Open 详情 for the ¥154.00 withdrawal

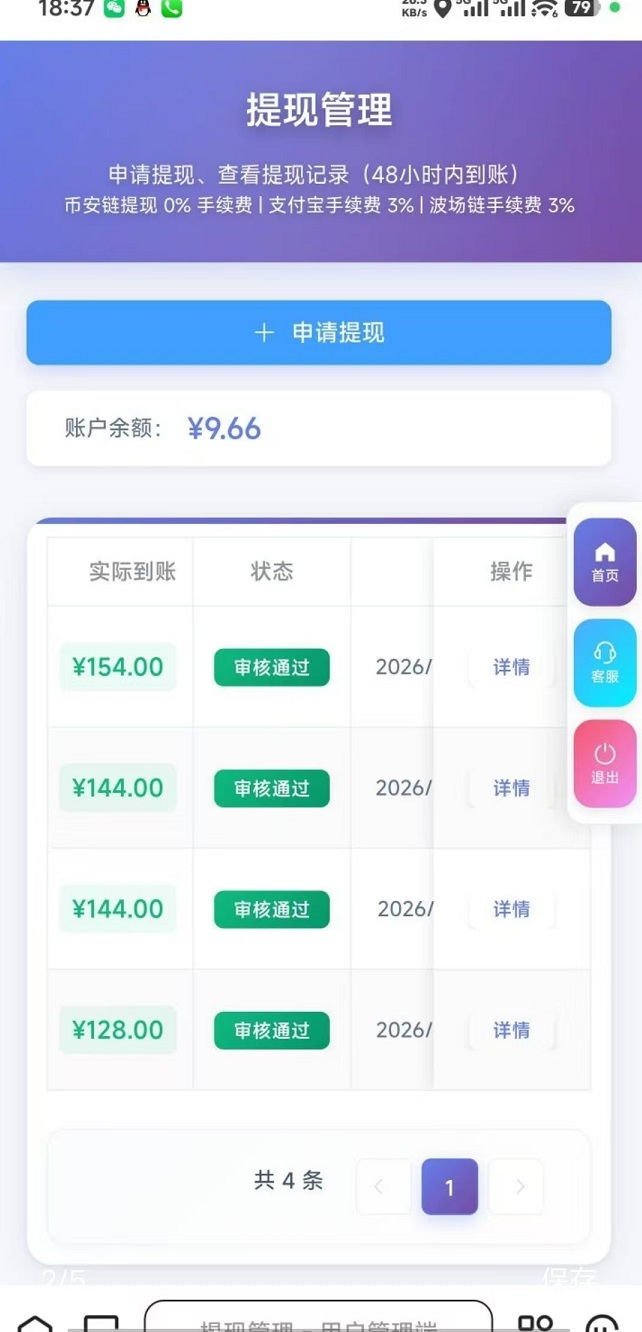(x=511, y=667)
